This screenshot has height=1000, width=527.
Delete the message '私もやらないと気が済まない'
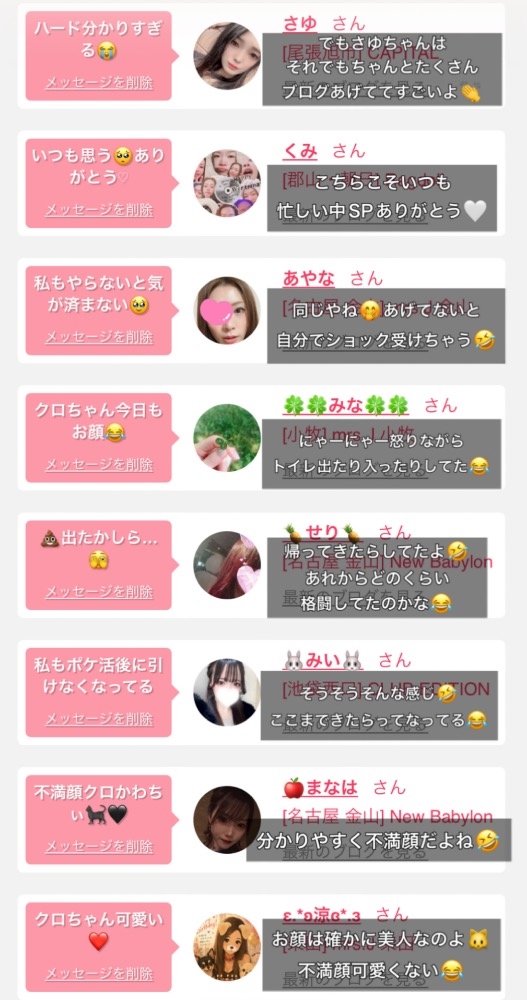99,337
